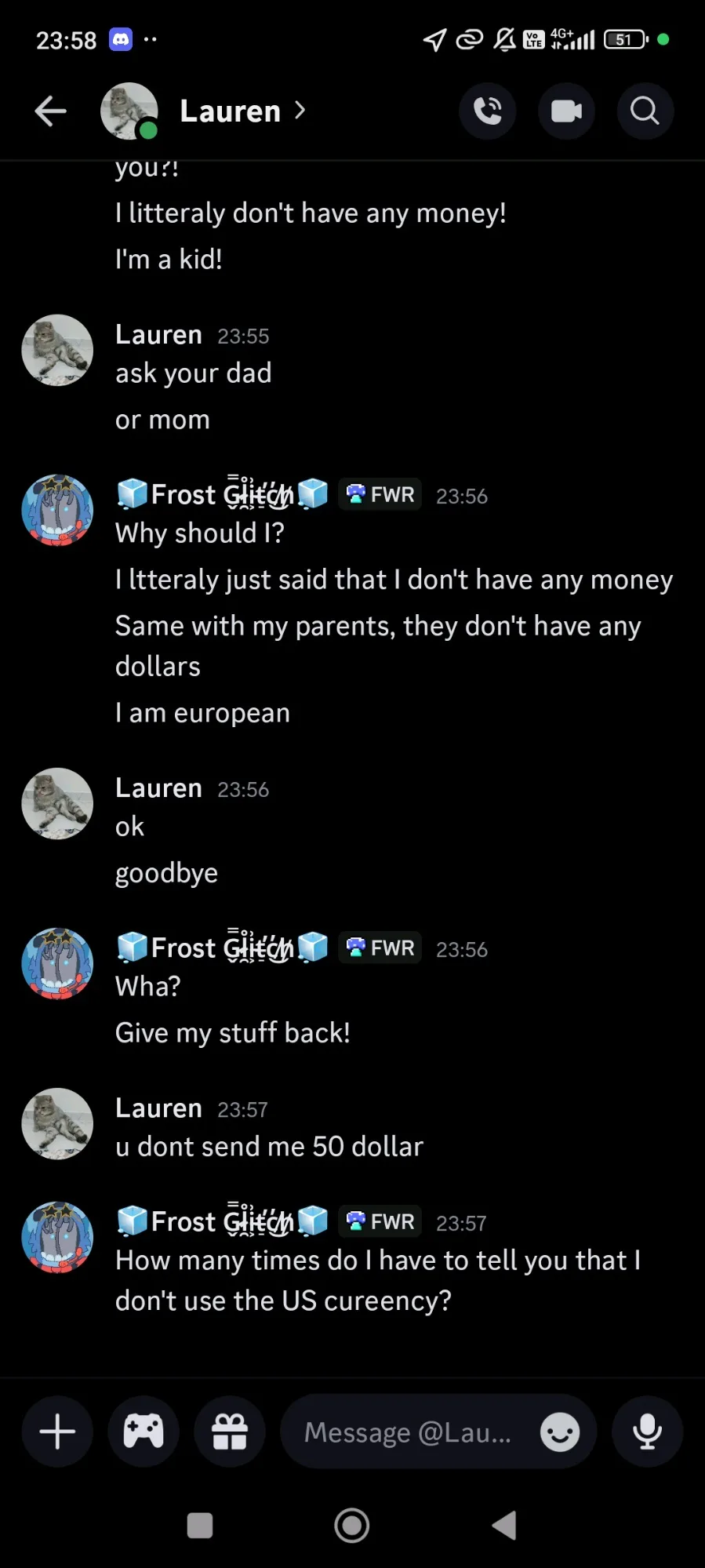
Task: Open the gift icon
Action: [x=230, y=1432]
